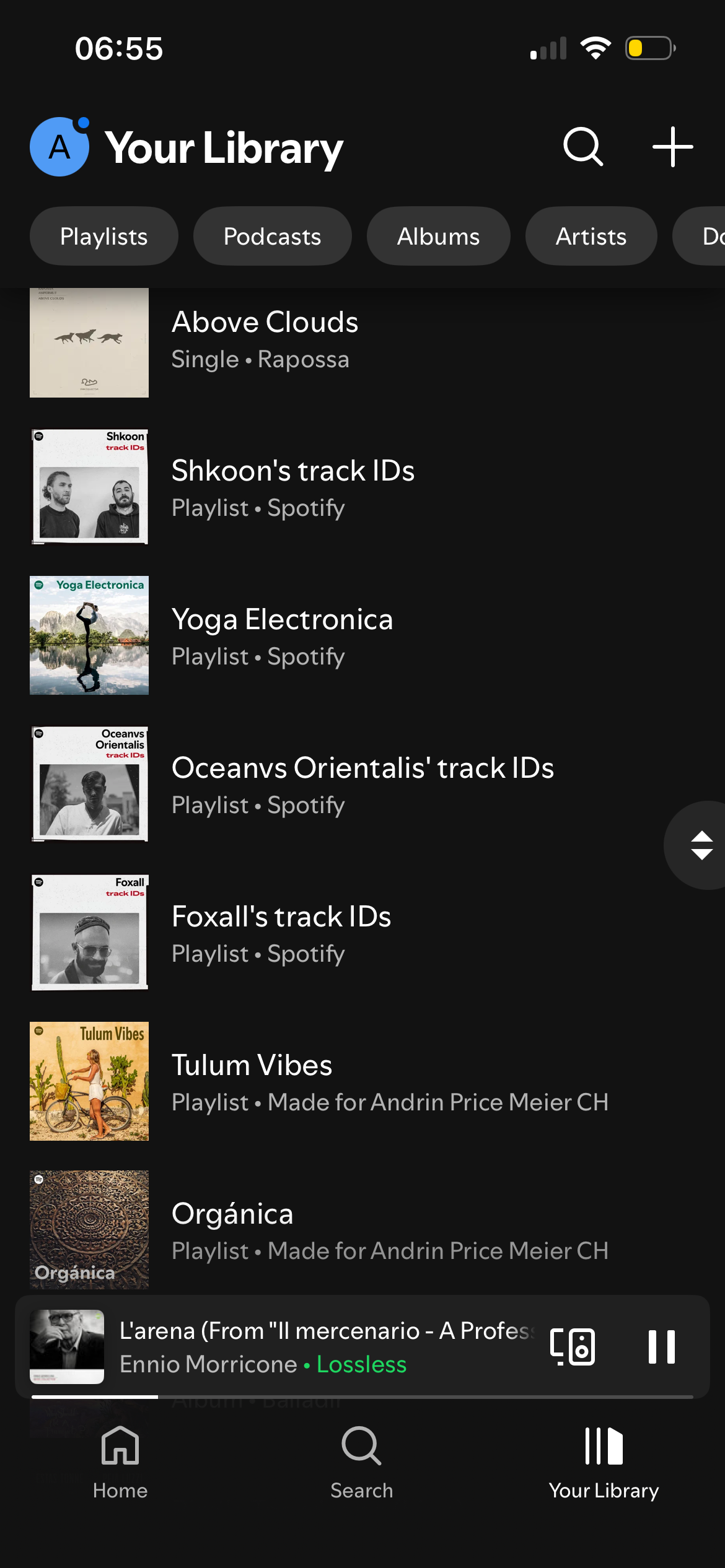
Task: Pause the current track
Action: [x=661, y=1346]
